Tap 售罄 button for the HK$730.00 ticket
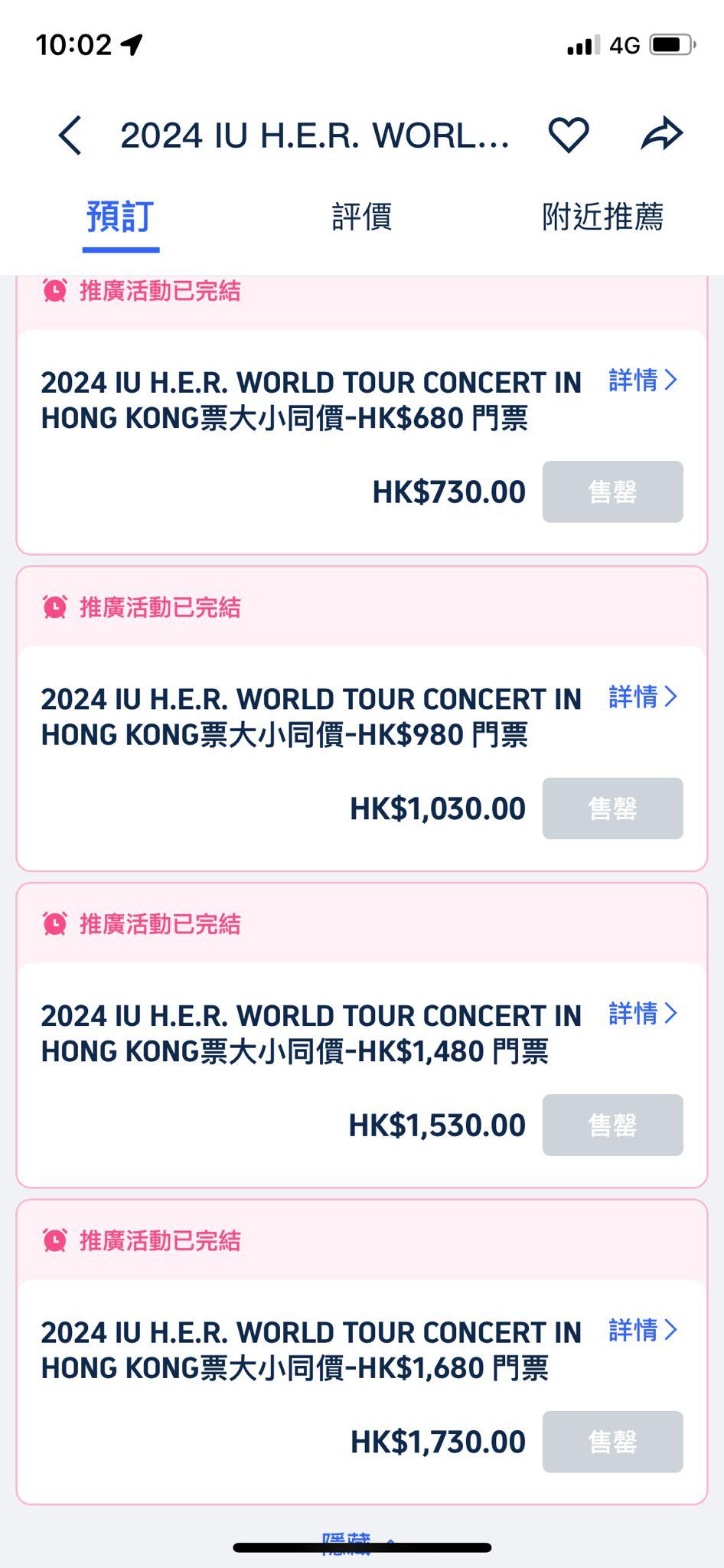 click(612, 492)
